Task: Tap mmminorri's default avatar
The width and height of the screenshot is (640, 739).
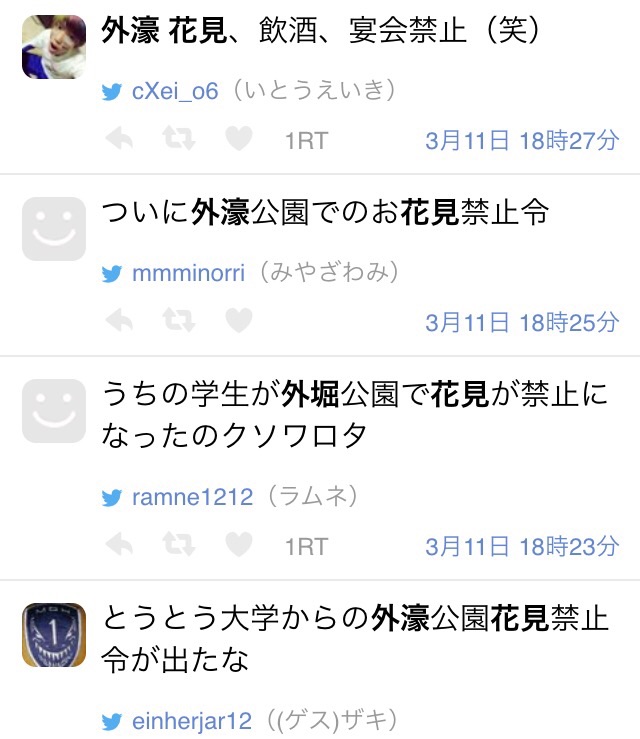Action: point(53,228)
